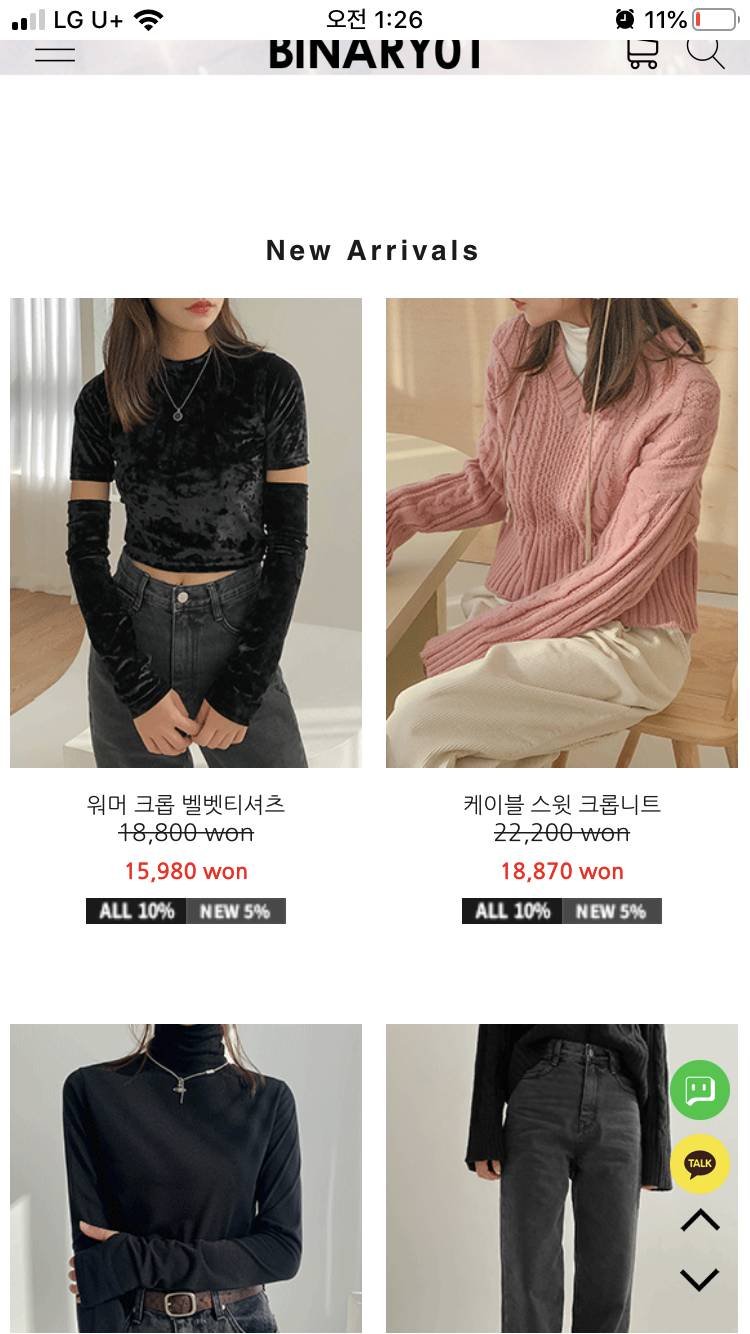Viewport: 750px width, 1334px height.
Task: Click the NEW 5% badge under pink knit
Action: point(611,911)
